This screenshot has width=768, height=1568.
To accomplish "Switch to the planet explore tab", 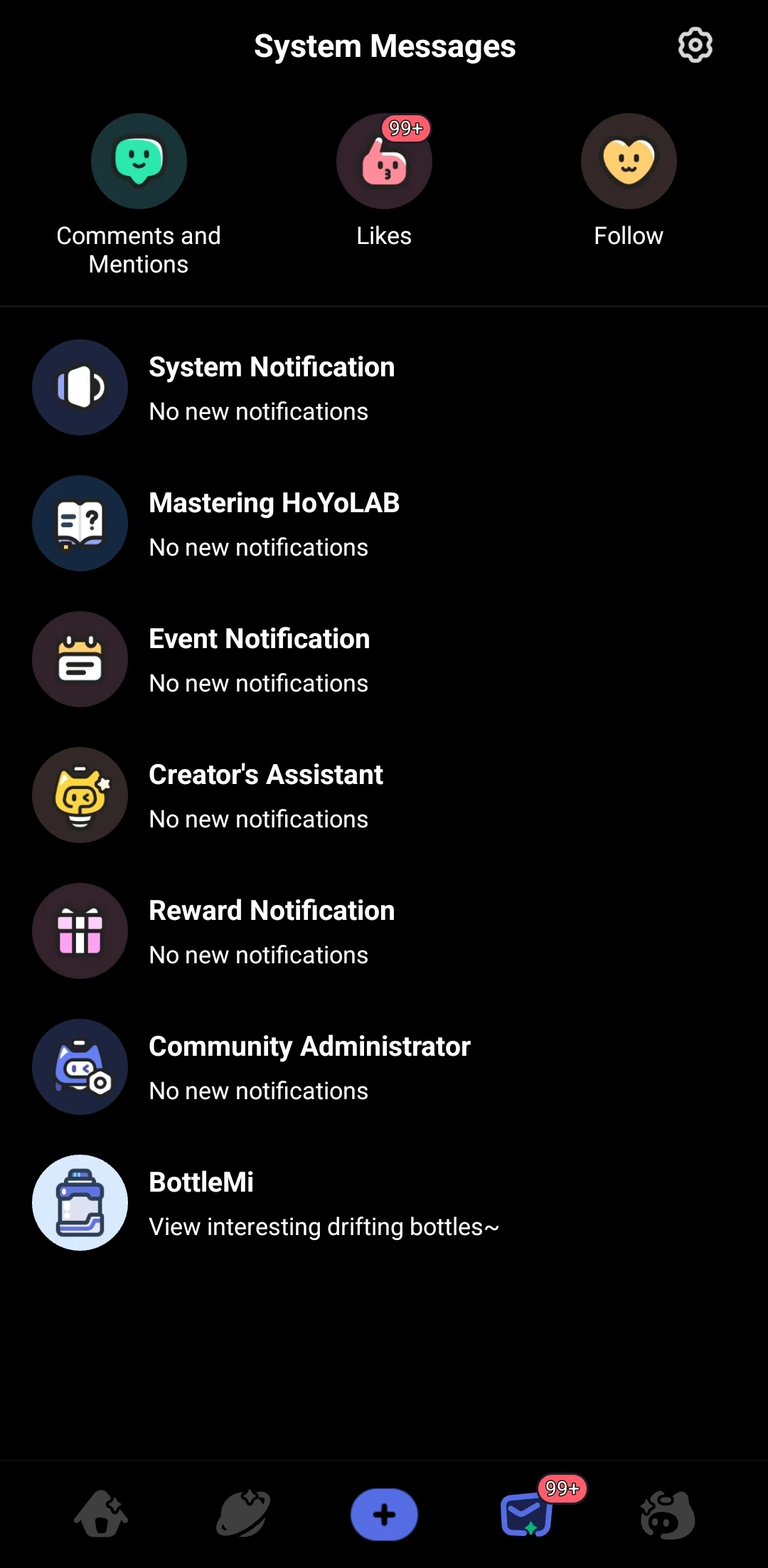I will click(242, 1514).
